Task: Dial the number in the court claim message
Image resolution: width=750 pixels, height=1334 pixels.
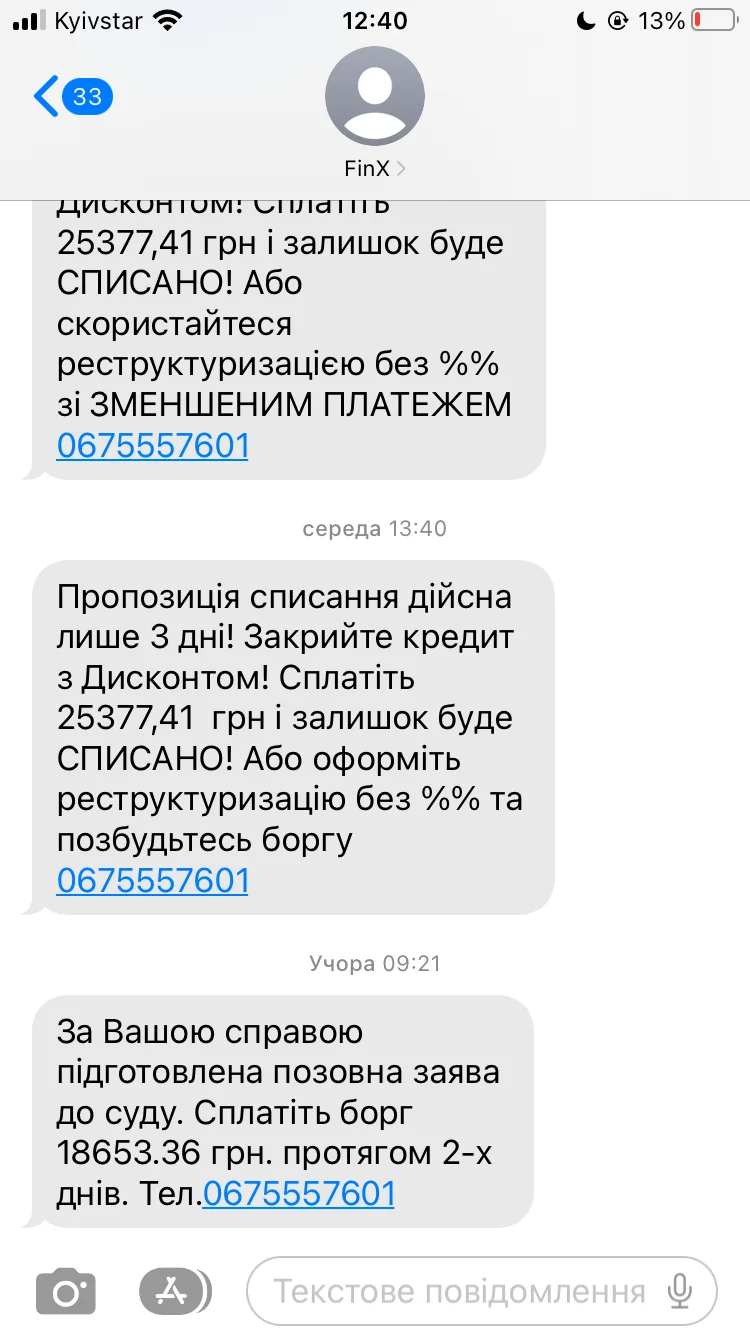Action: (x=298, y=1193)
